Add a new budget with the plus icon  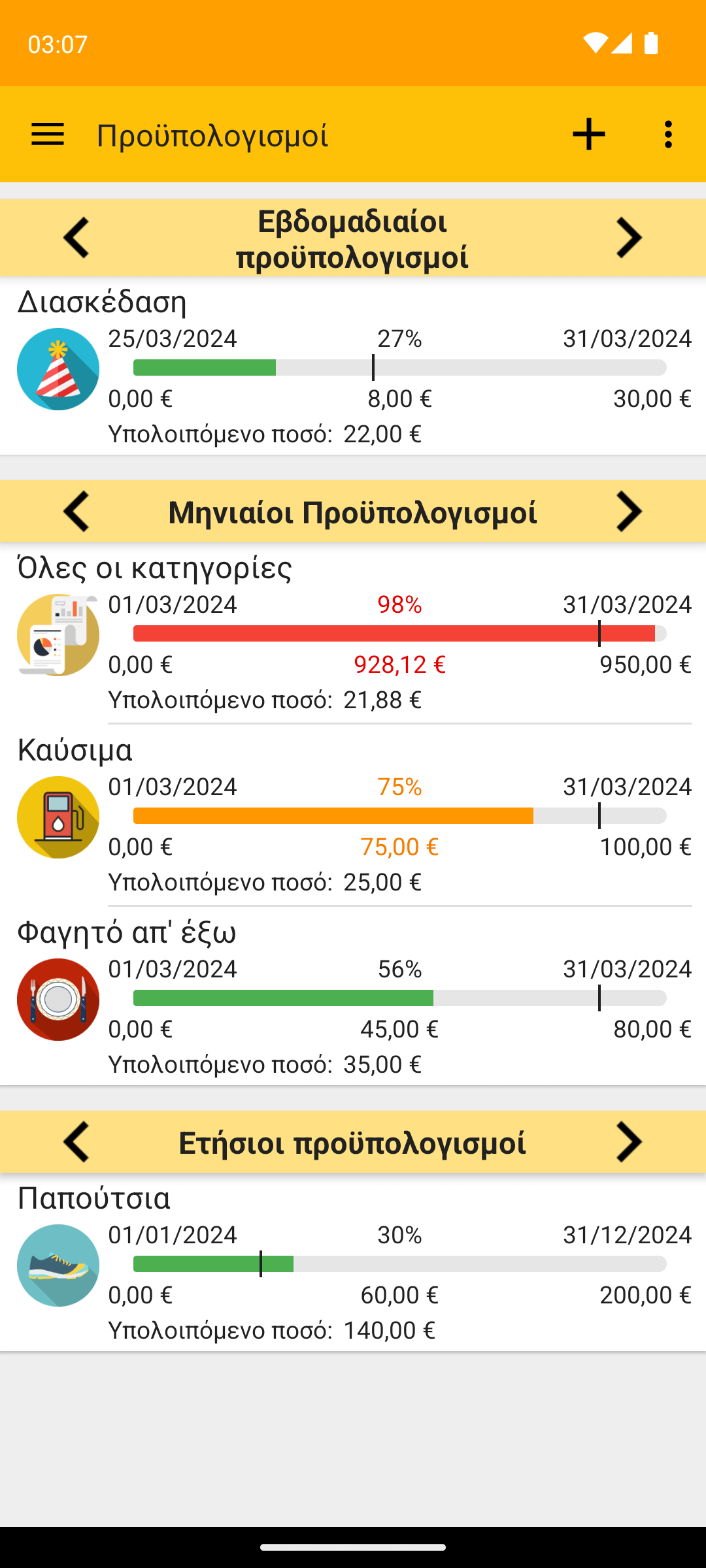pyautogui.click(x=588, y=135)
